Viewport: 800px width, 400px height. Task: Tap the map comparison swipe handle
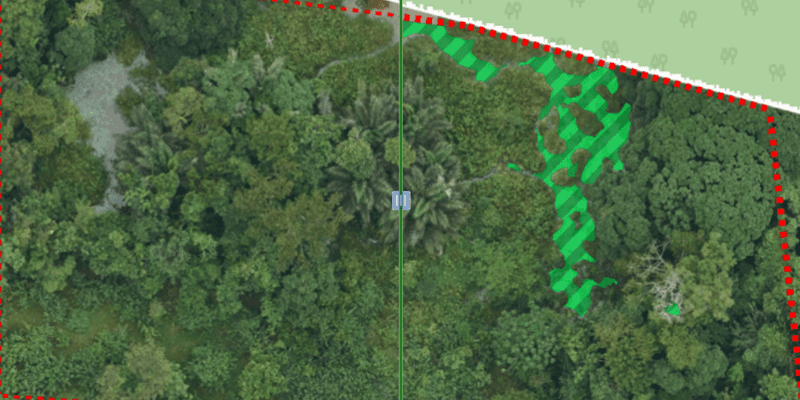click(401, 201)
